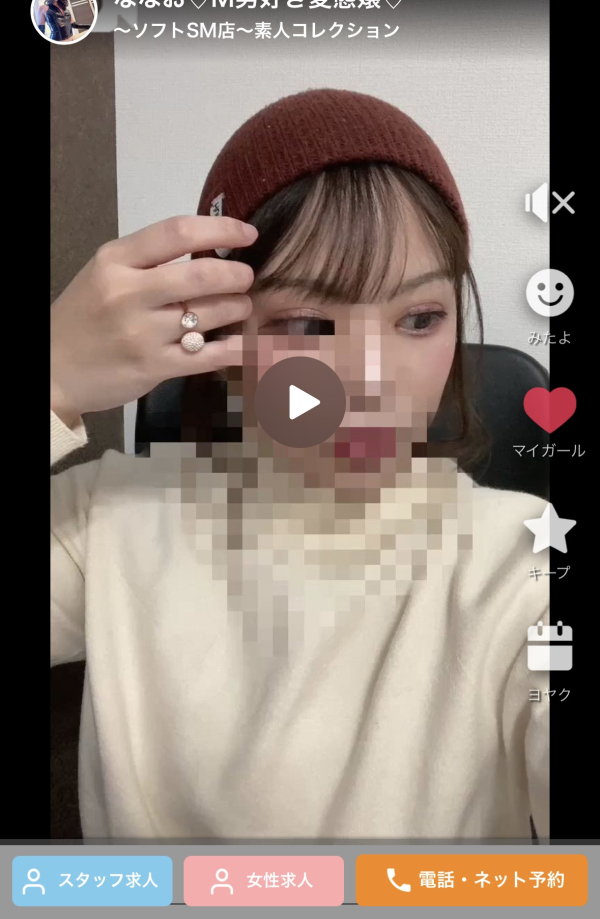Play the video
Viewport: 600px width, 919px height.
300,402
